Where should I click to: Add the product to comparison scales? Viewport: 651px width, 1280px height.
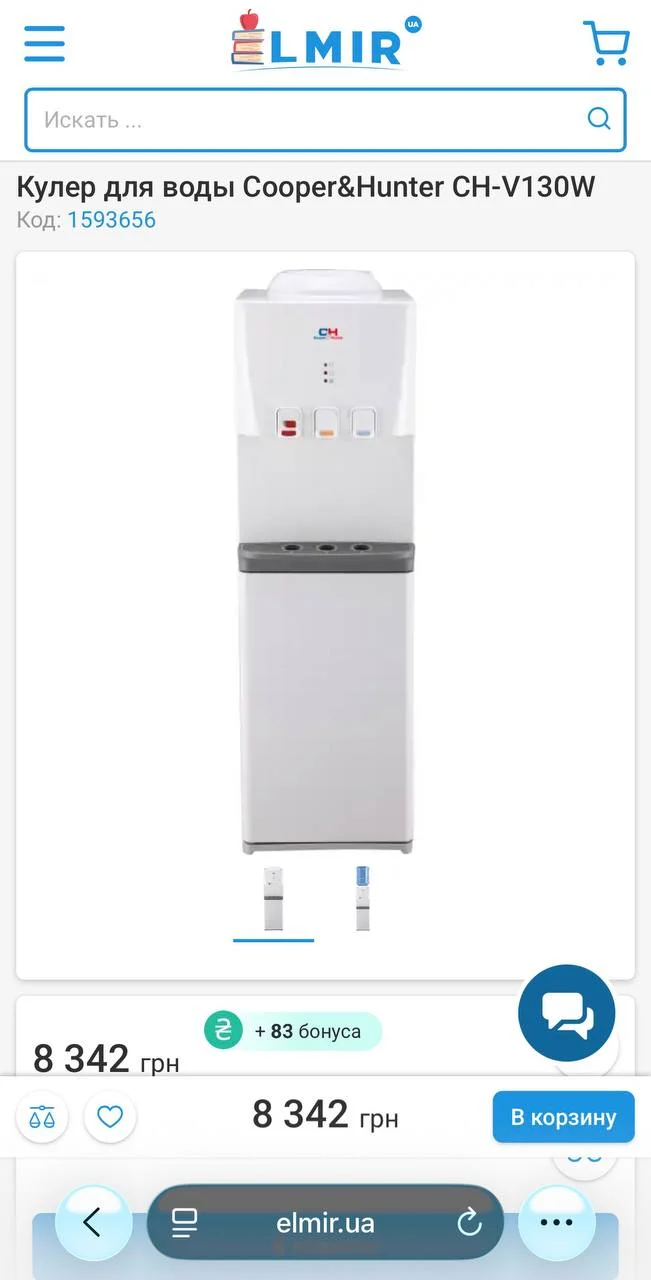click(42, 1116)
